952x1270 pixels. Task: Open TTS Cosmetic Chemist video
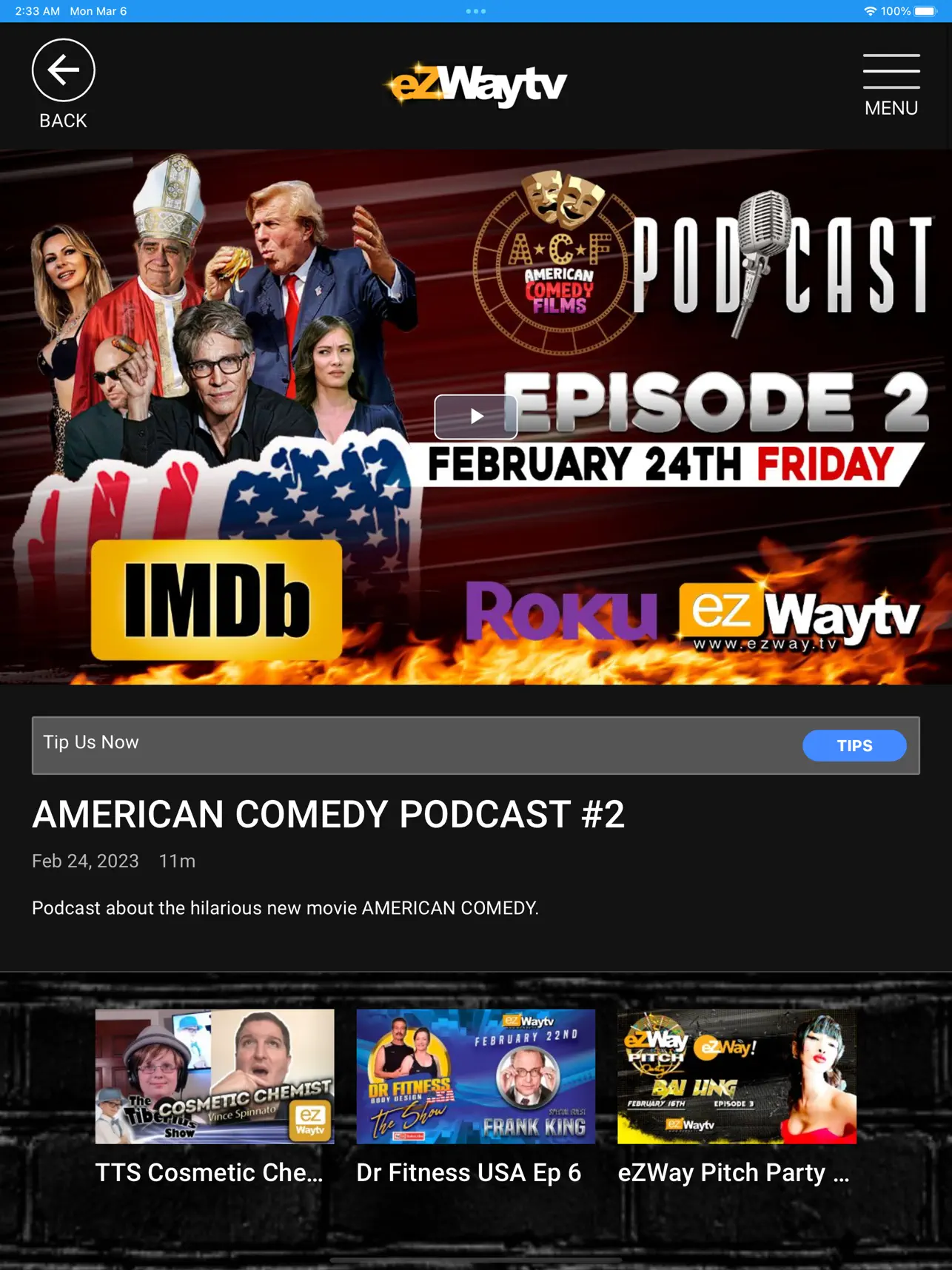(215, 1076)
